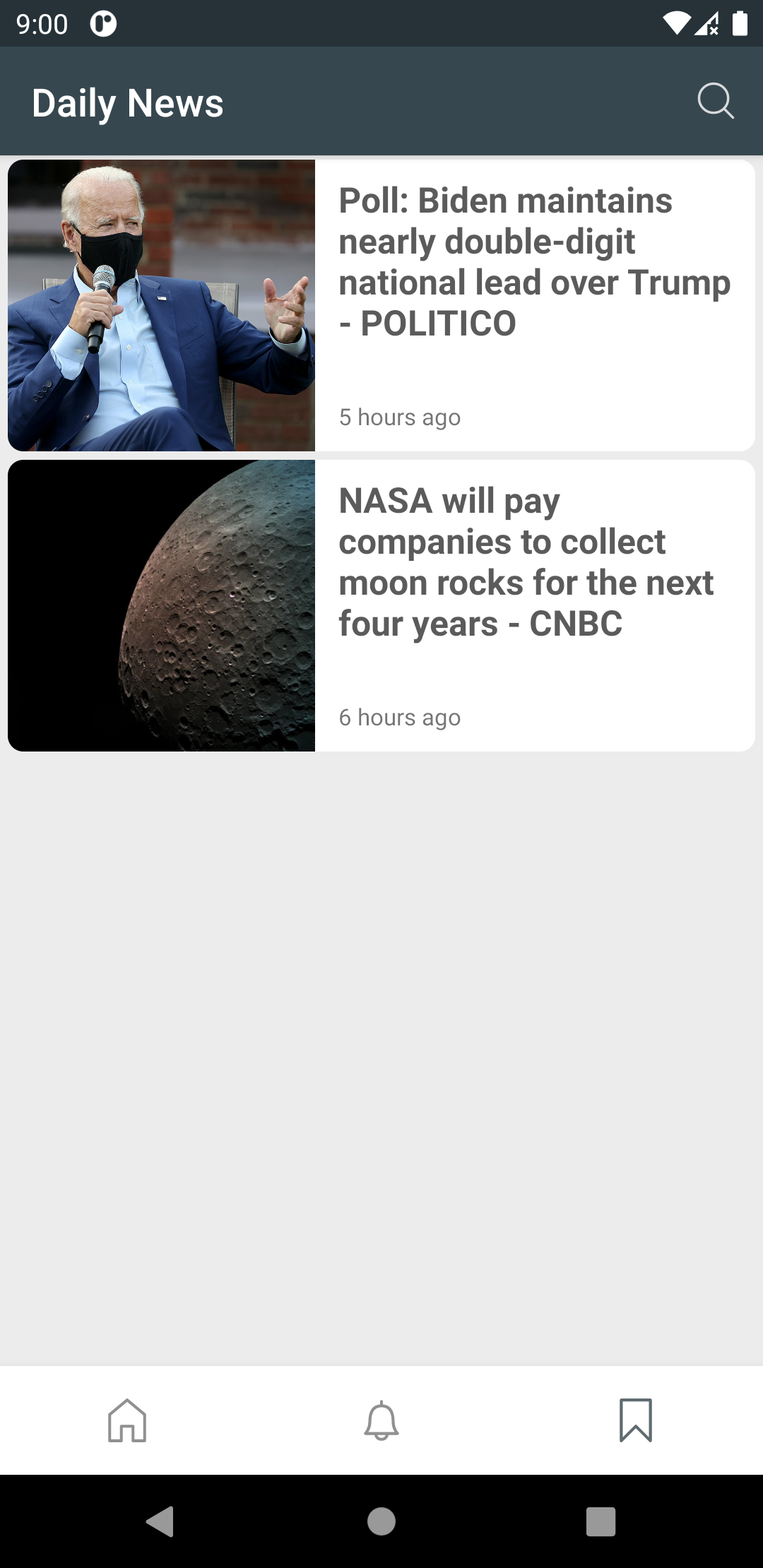The width and height of the screenshot is (763, 1568).
Task: Open the notifications bell tab
Action: [381, 1420]
